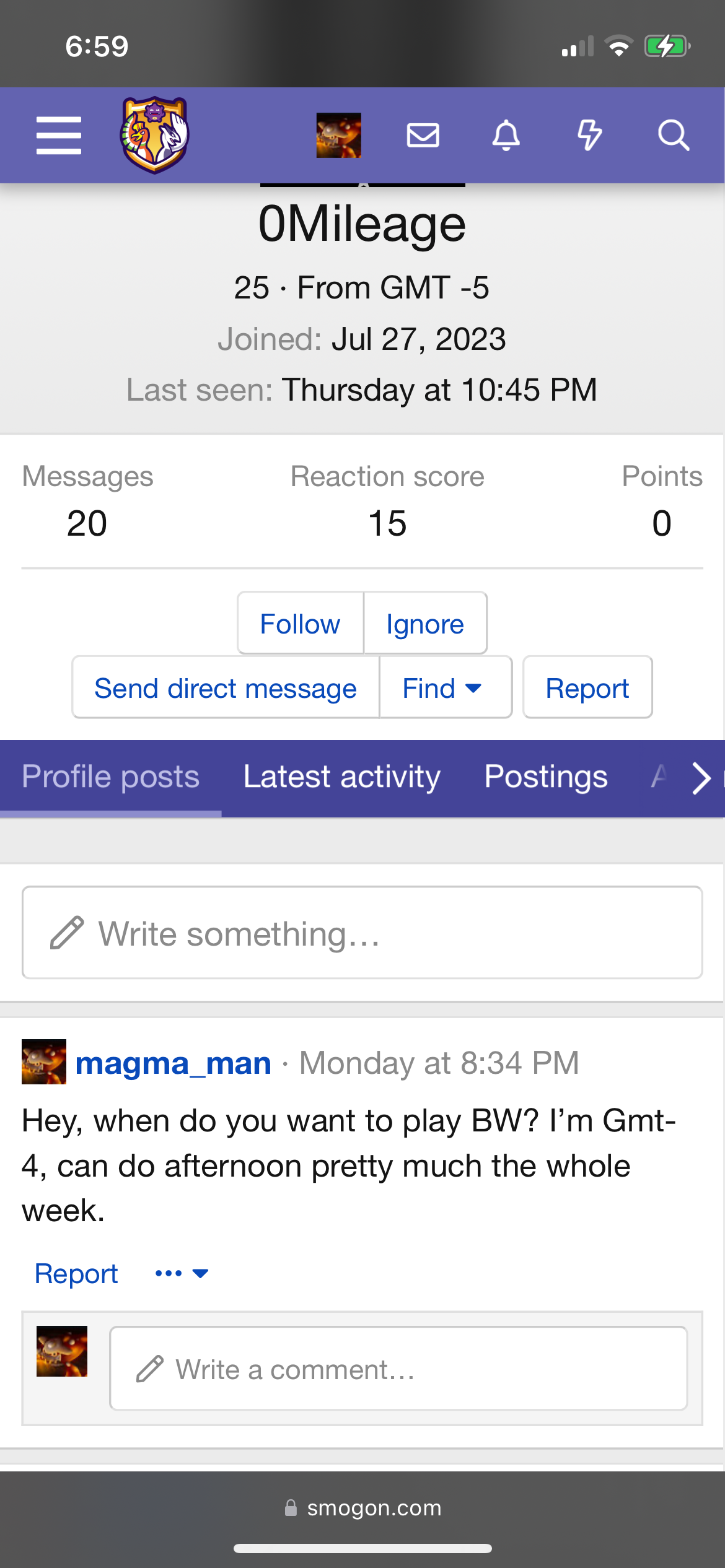725x1568 pixels.
Task: Show more tabs with the right arrow
Action: pos(701,778)
